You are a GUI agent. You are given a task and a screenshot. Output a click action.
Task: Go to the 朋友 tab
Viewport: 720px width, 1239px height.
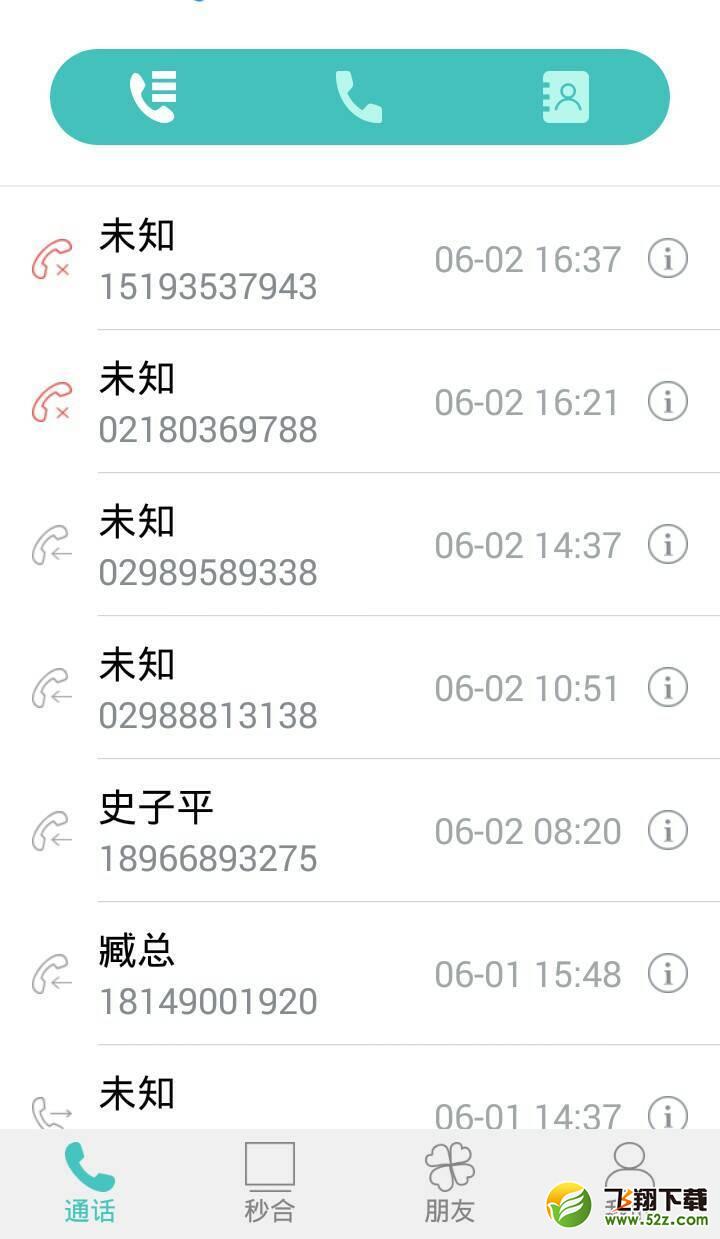[450, 1183]
